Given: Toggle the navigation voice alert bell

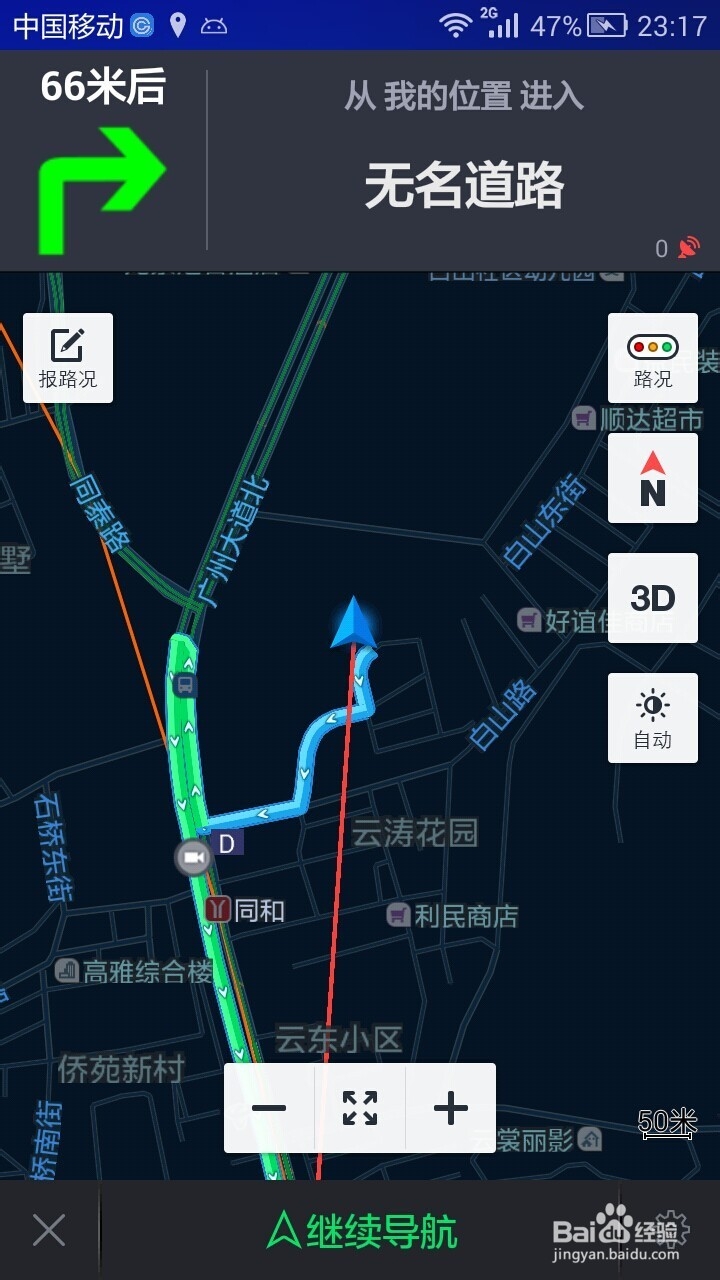Looking at the screenshot, I should [x=690, y=248].
